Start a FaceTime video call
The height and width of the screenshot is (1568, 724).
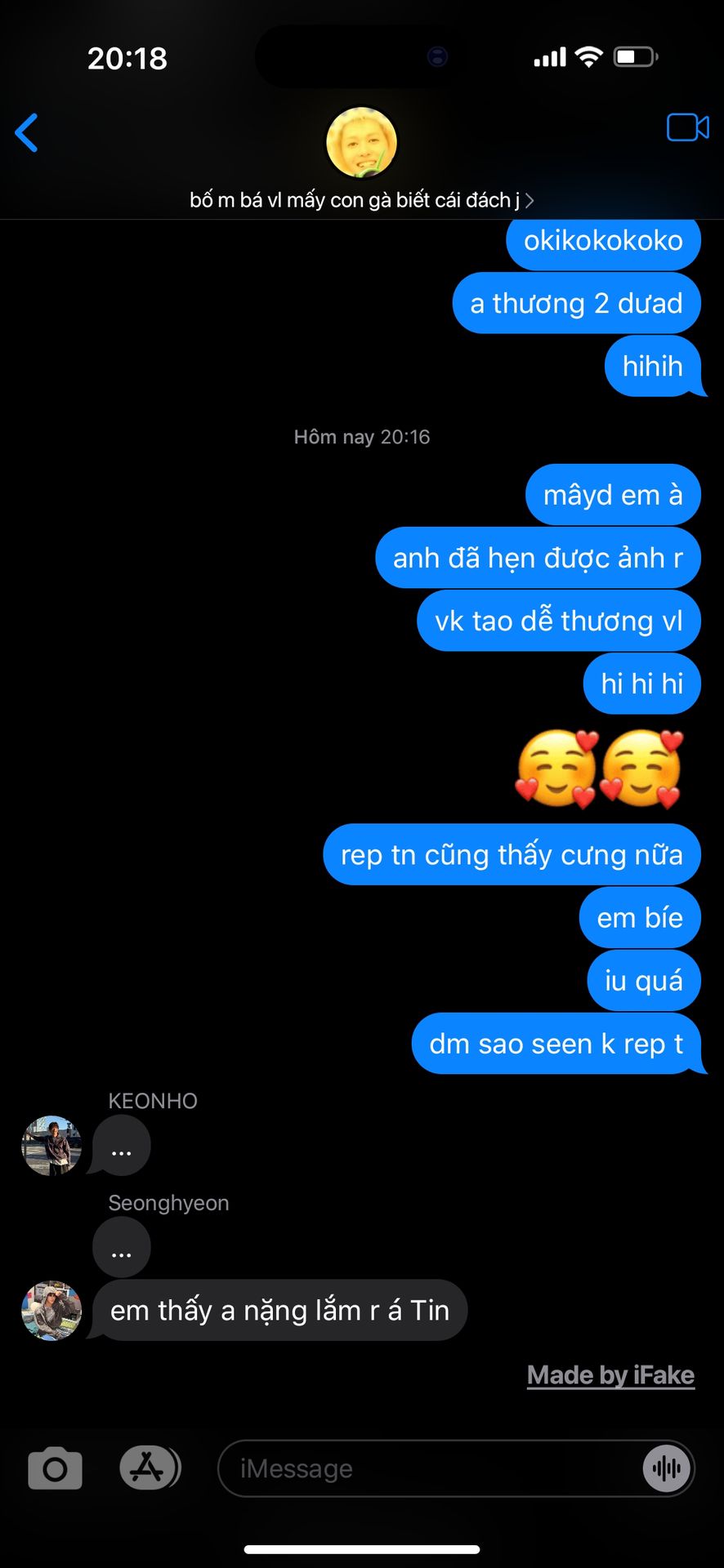(687, 127)
